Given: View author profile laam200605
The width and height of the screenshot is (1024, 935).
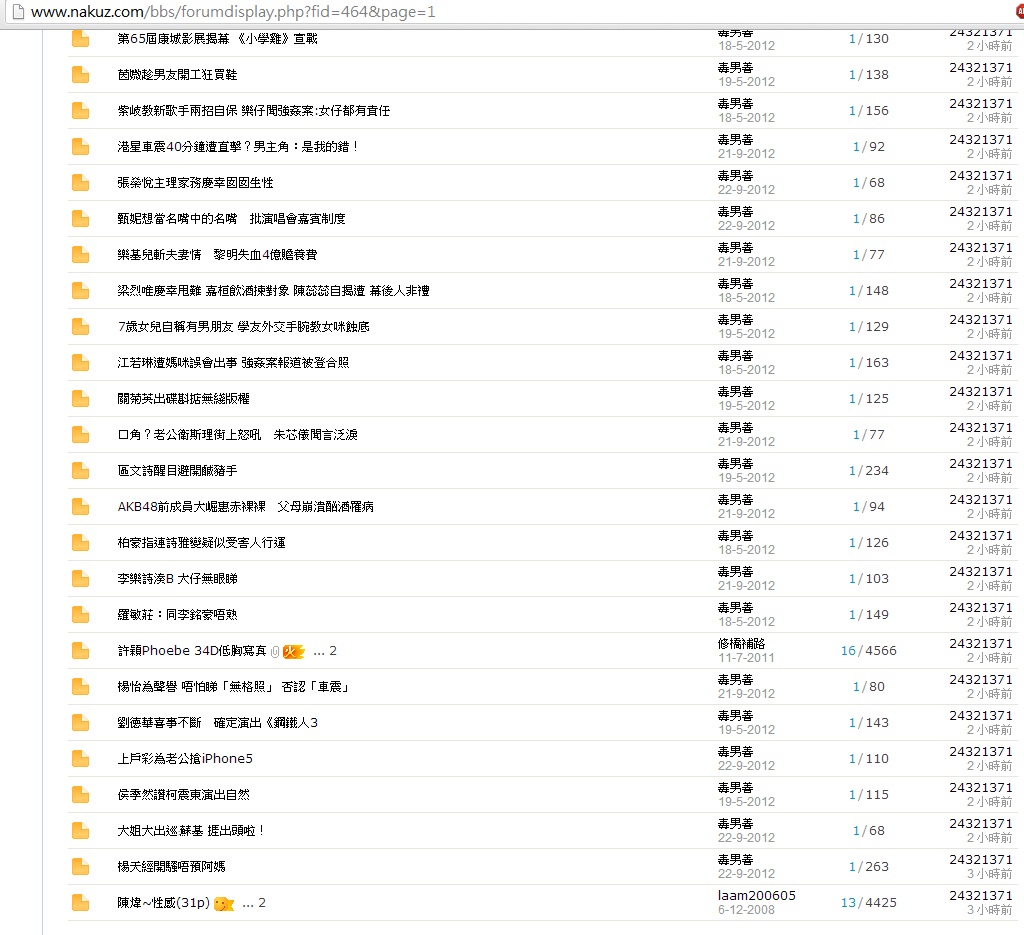Looking at the screenshot, I should [756, 895].
